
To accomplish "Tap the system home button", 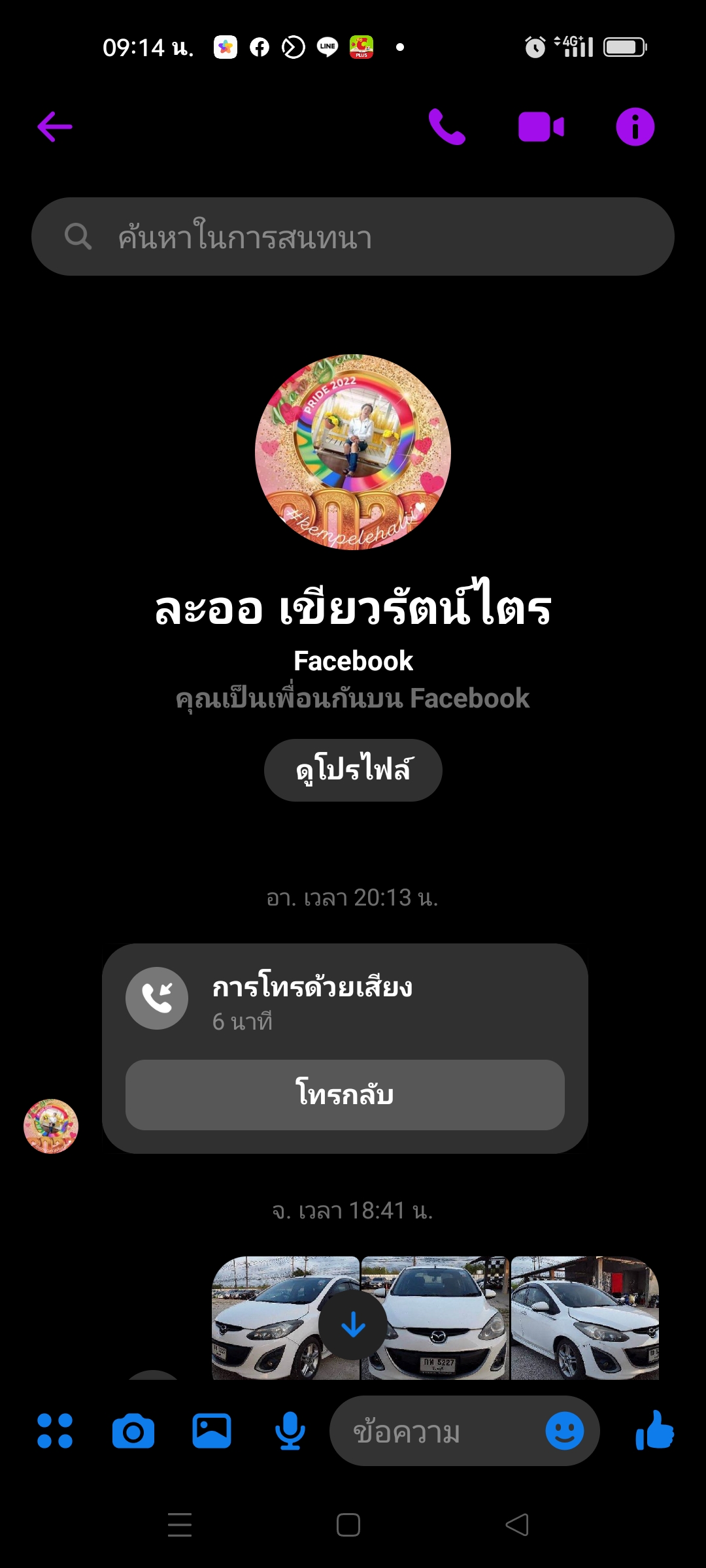I will (348, 1525).
